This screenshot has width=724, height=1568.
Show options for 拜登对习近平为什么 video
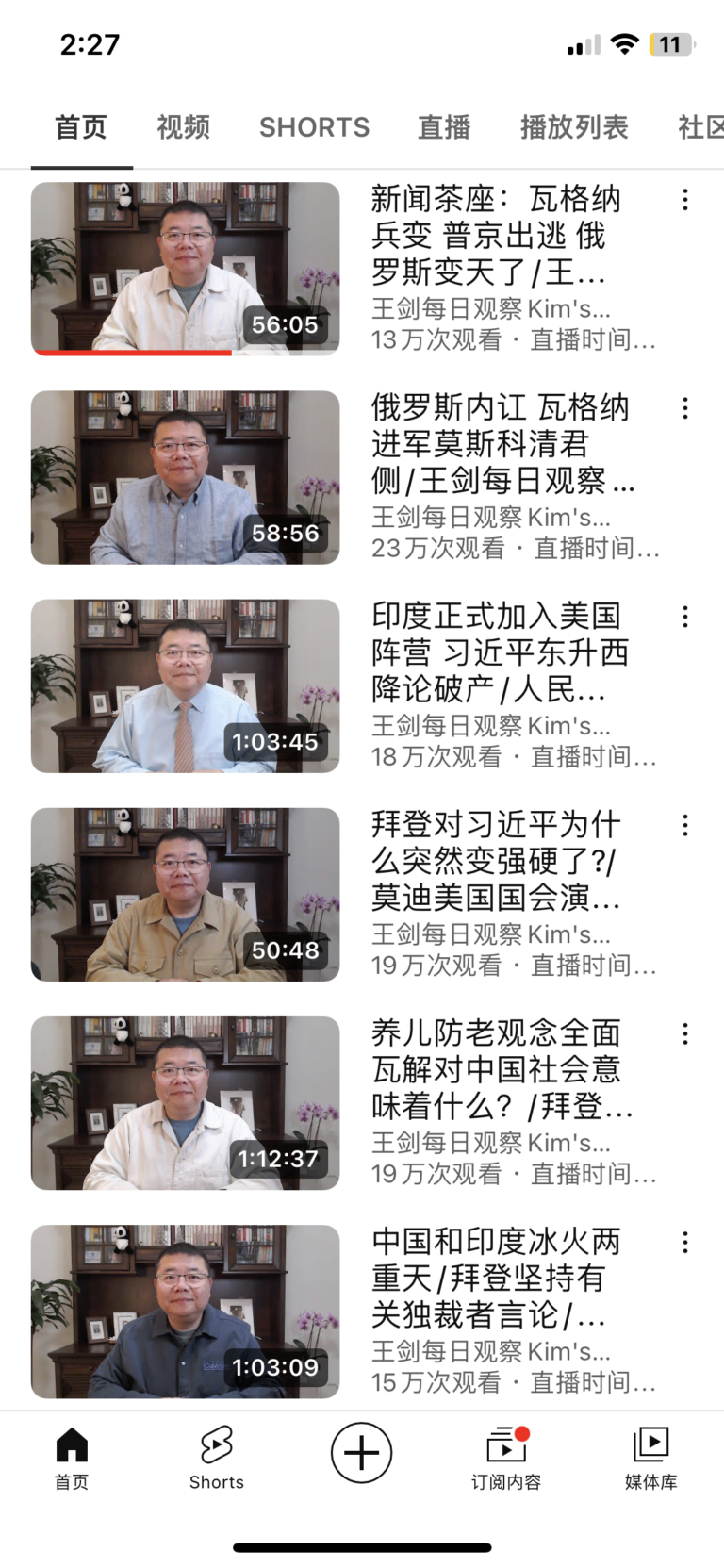(685, 825)
